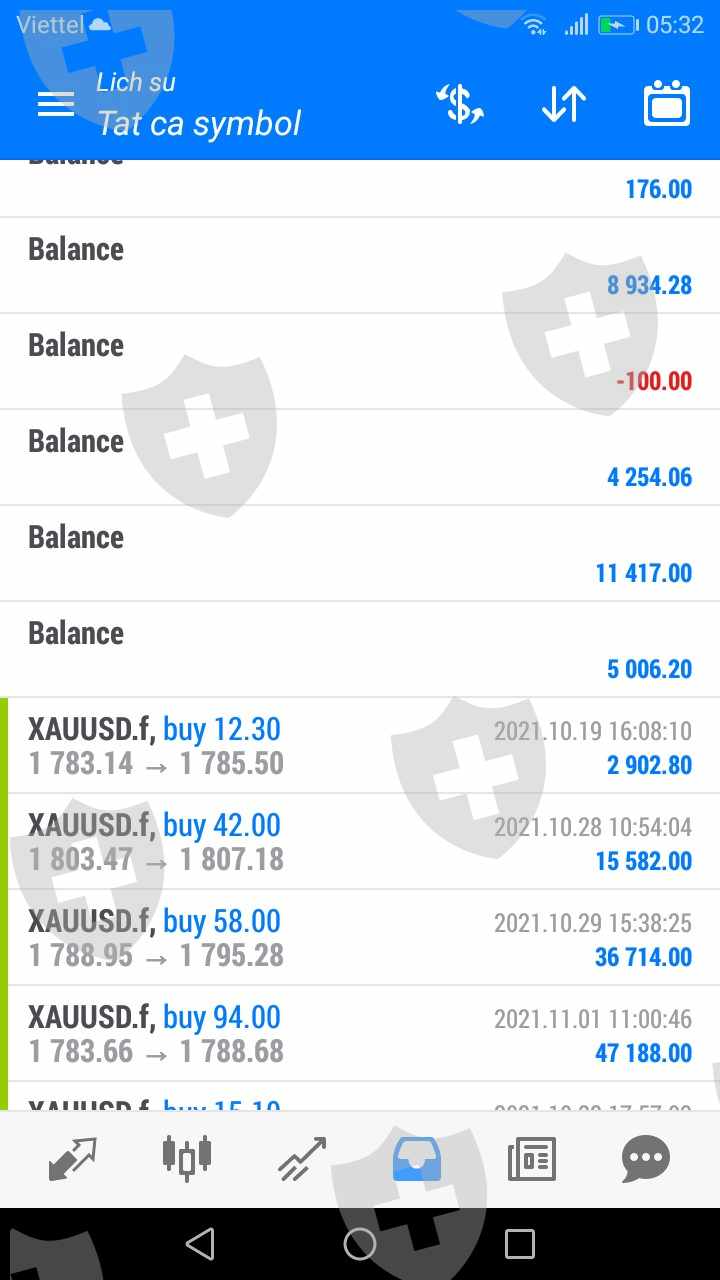Image resolution: width=720 pixels, height=1280 pixels.
Task: Select the History tab
Action: (x=417, y=1159)
